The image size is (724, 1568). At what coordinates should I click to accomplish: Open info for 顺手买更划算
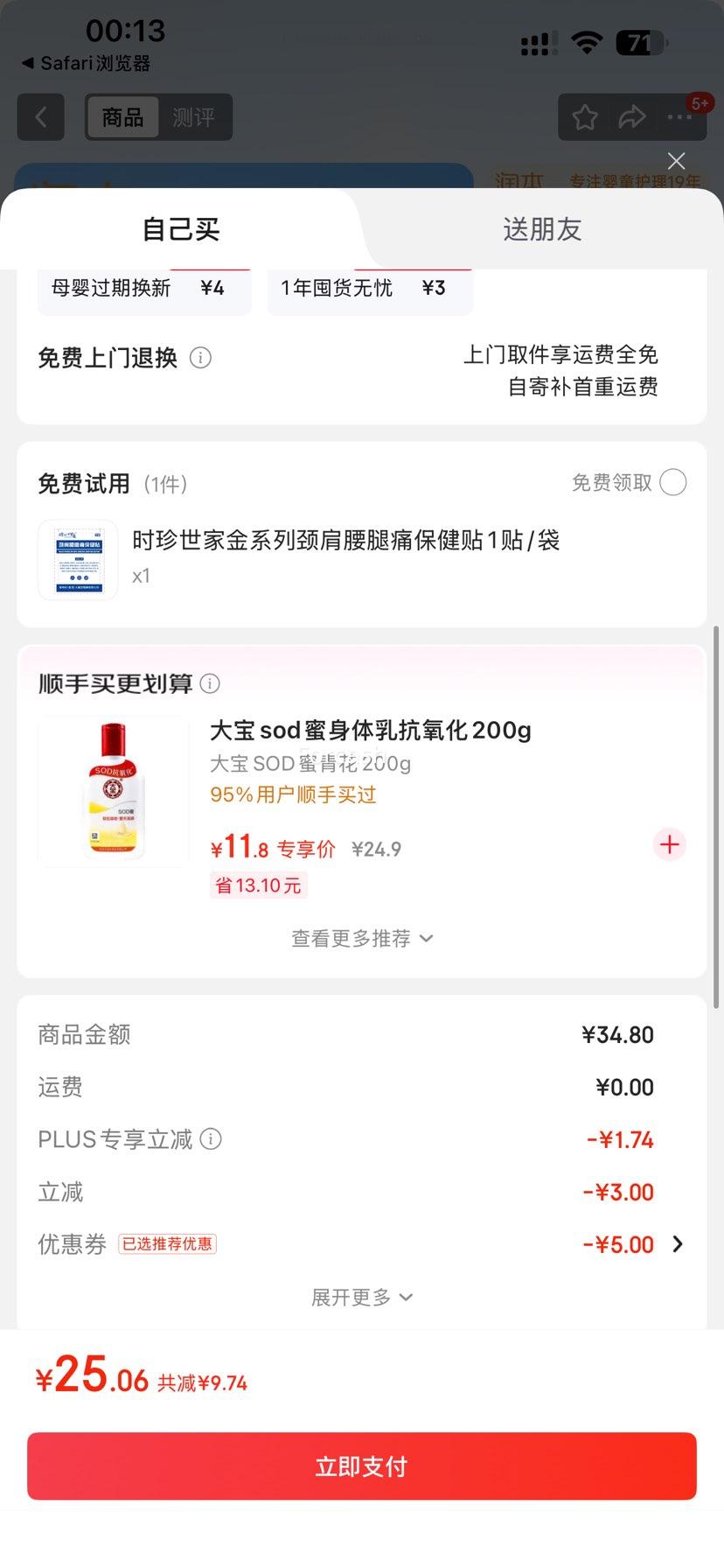click(210, 683)
